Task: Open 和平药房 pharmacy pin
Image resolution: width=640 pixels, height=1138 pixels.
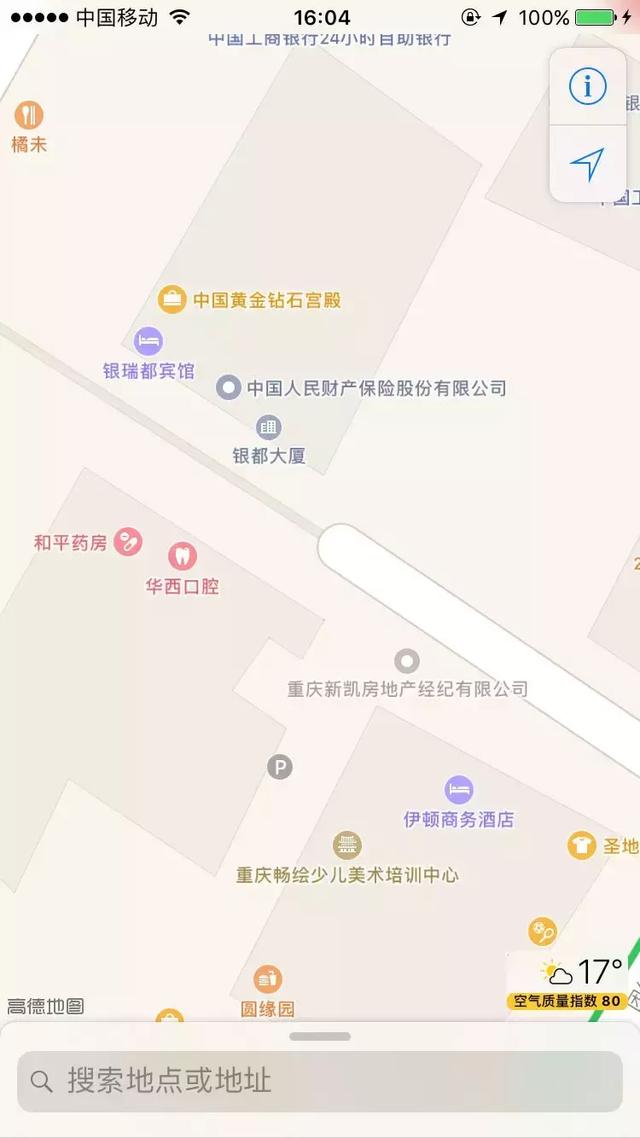Action: coord(127,543)
